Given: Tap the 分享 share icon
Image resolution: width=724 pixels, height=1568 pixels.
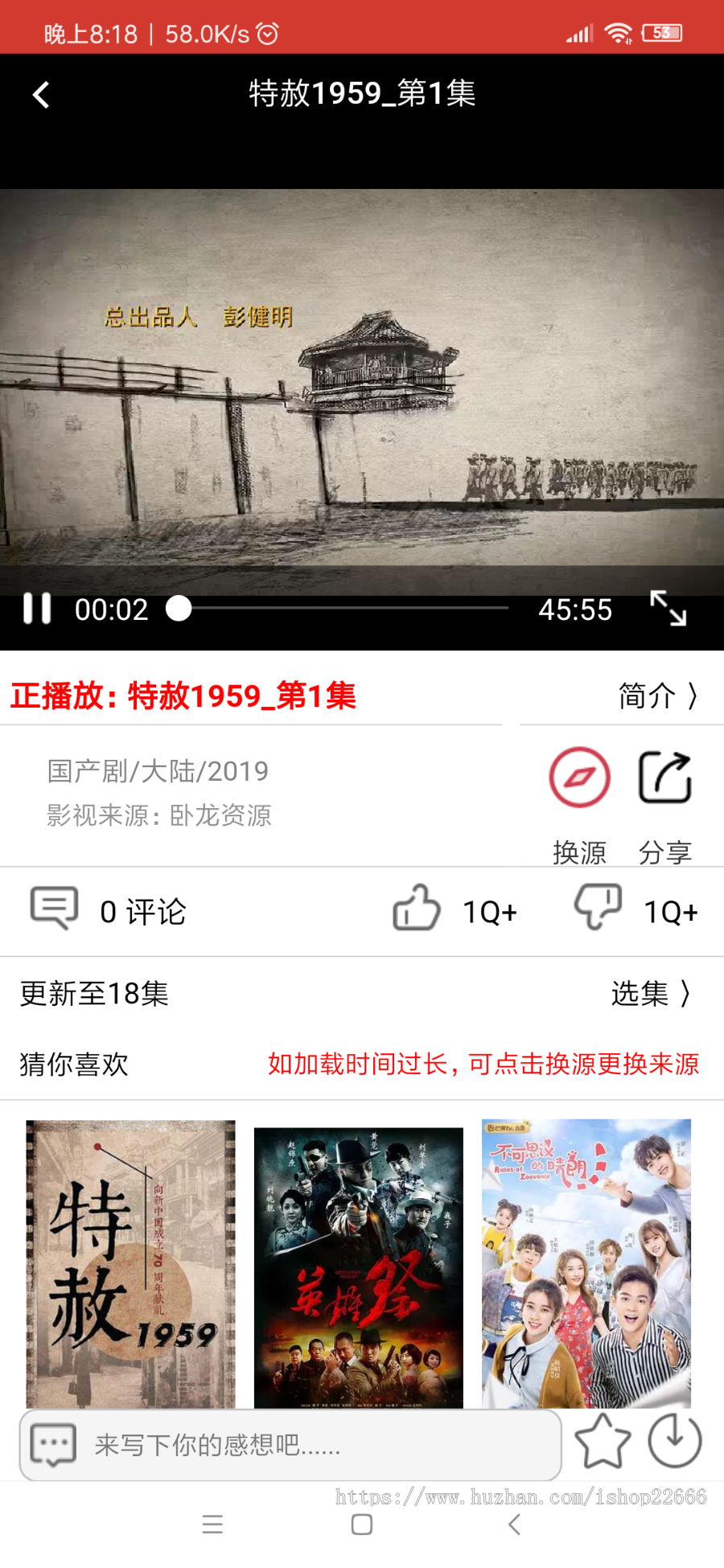Looking at the screenshot, I should click(x=664, y=777).
